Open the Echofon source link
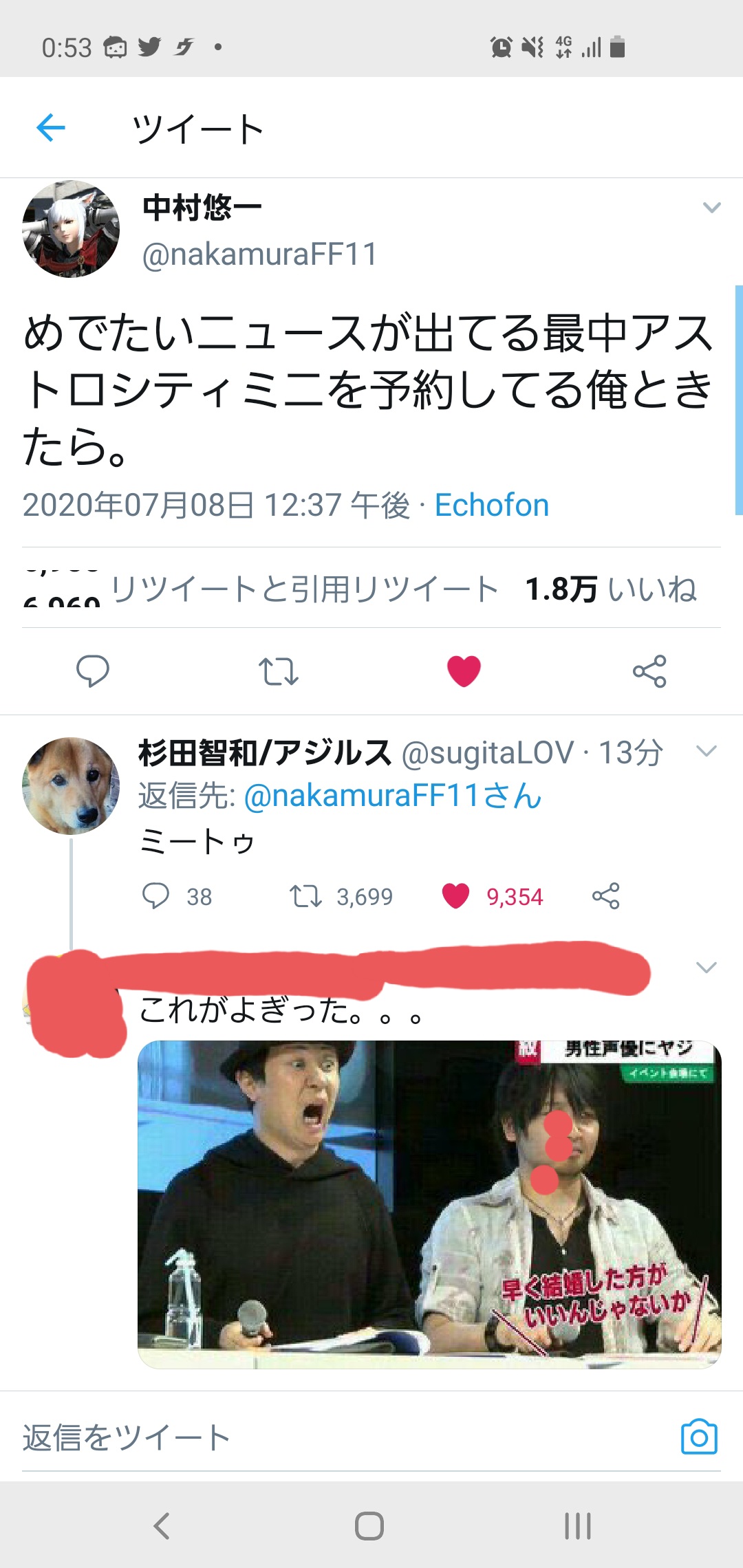743x1568 pixels. 491,505
